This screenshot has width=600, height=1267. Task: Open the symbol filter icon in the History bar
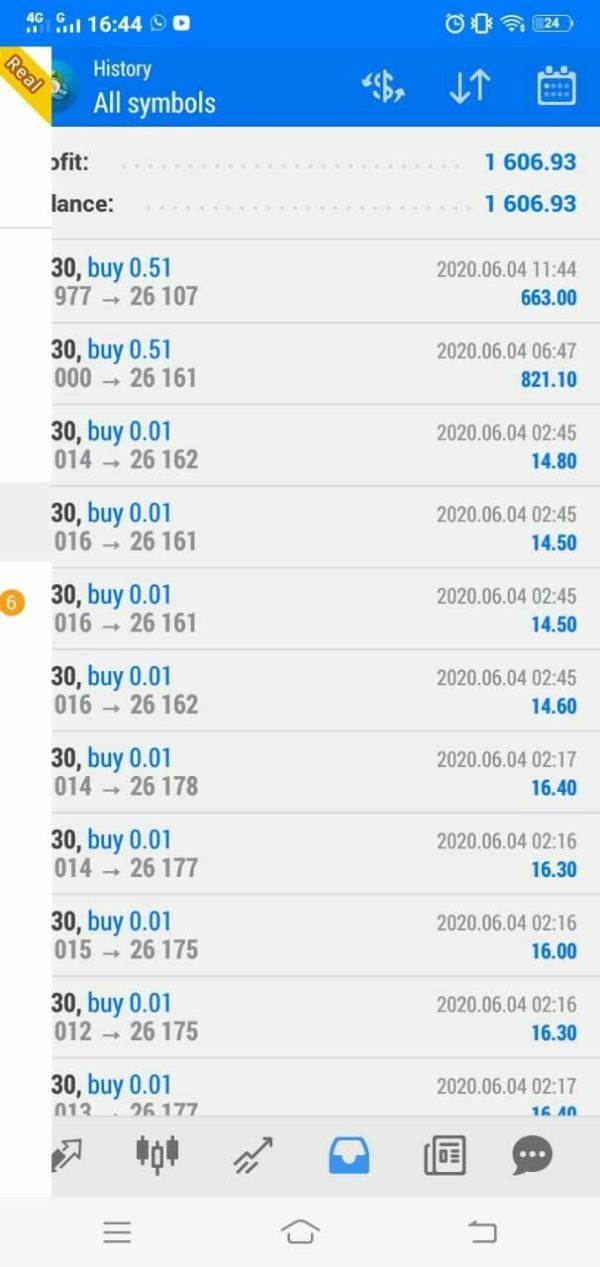pyautogui.click(x=383, y=88)
